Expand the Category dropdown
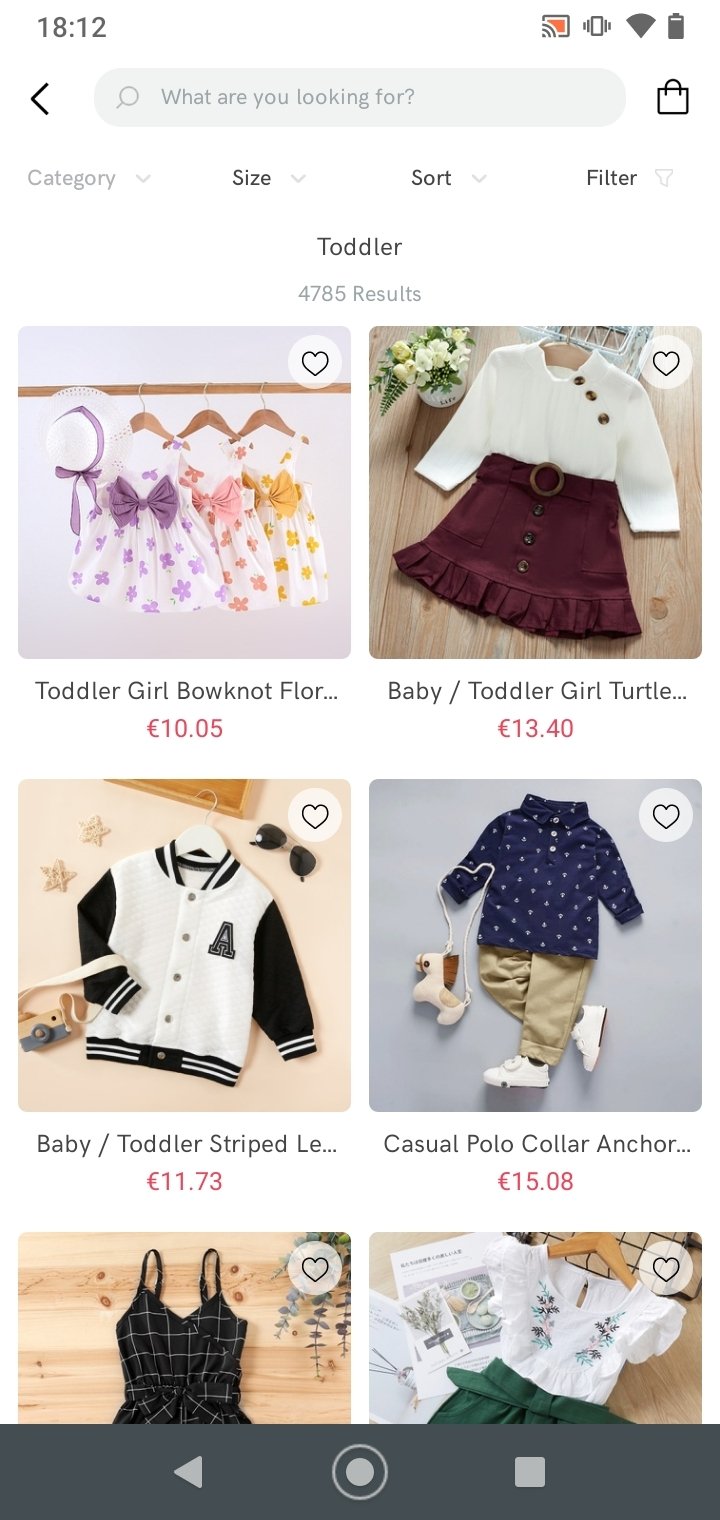This screenshot has height=1520, width=720. [x=89, y=178]
